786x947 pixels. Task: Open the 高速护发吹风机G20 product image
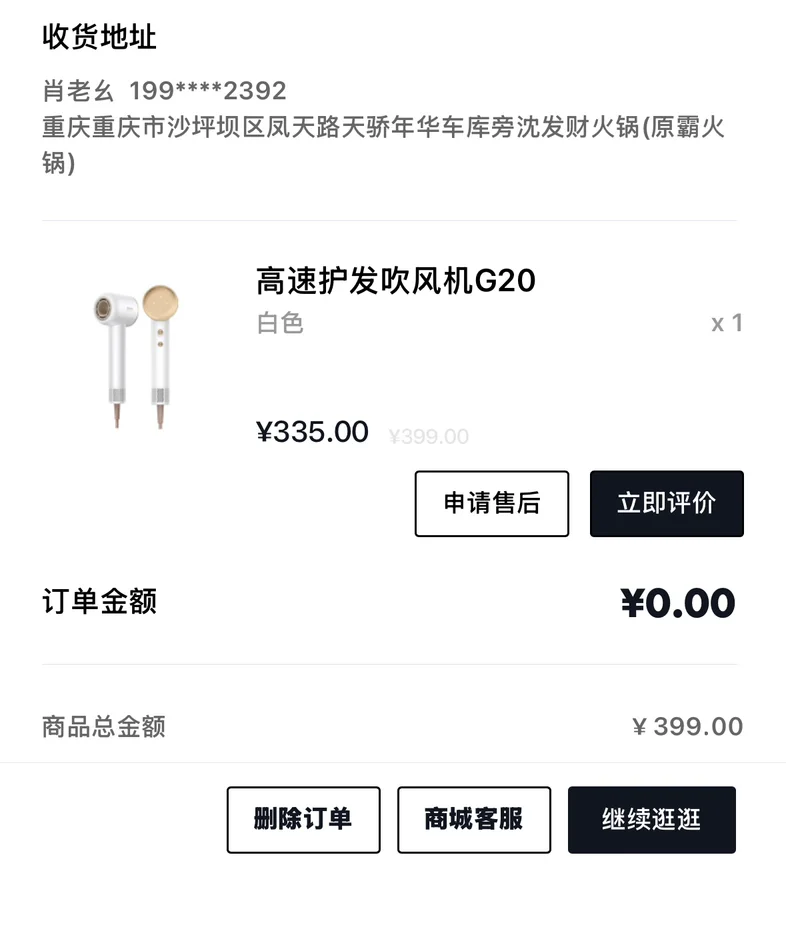click(x=137, y=356)
